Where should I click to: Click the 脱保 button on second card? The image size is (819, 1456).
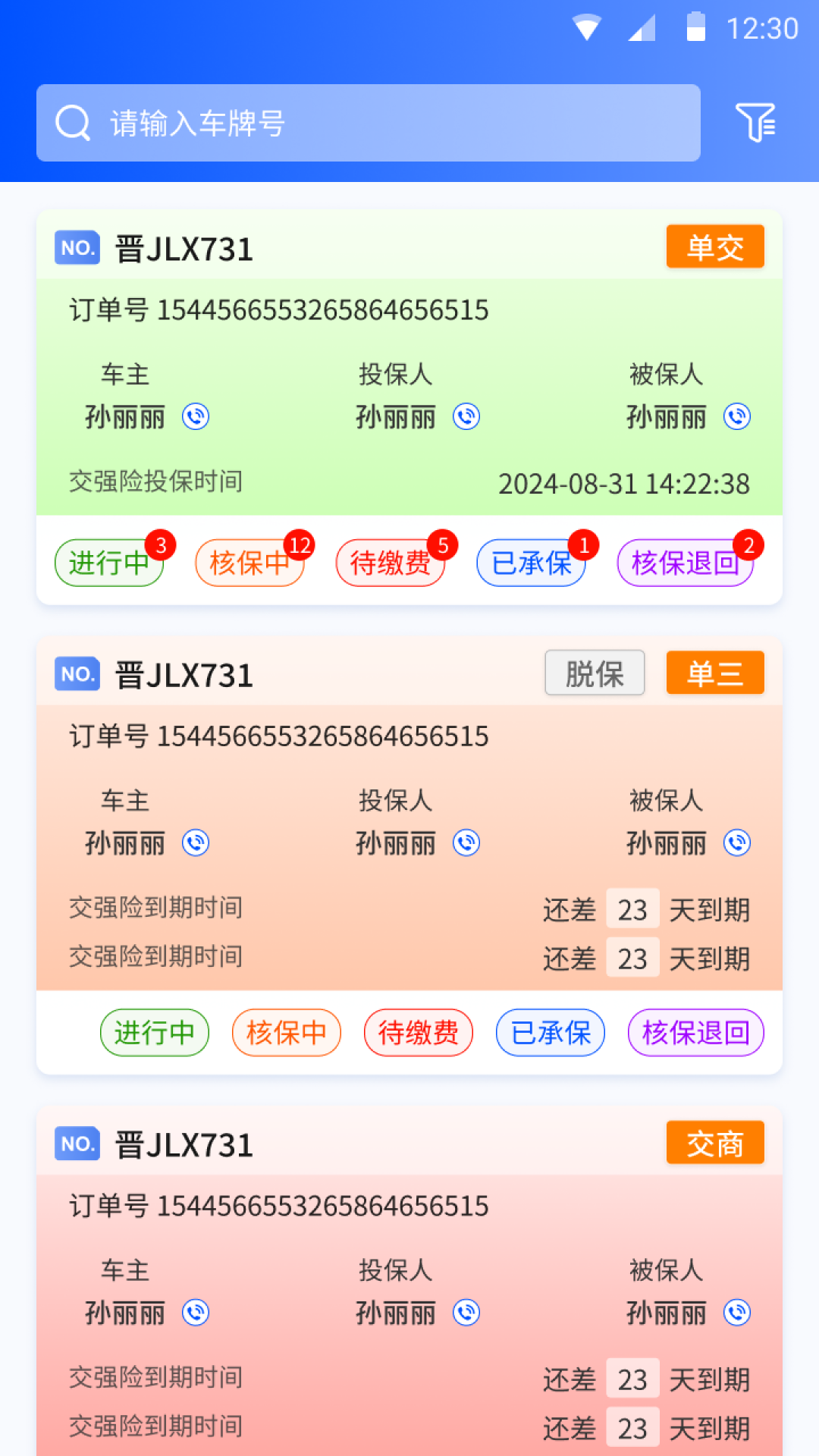click(595, 672)
